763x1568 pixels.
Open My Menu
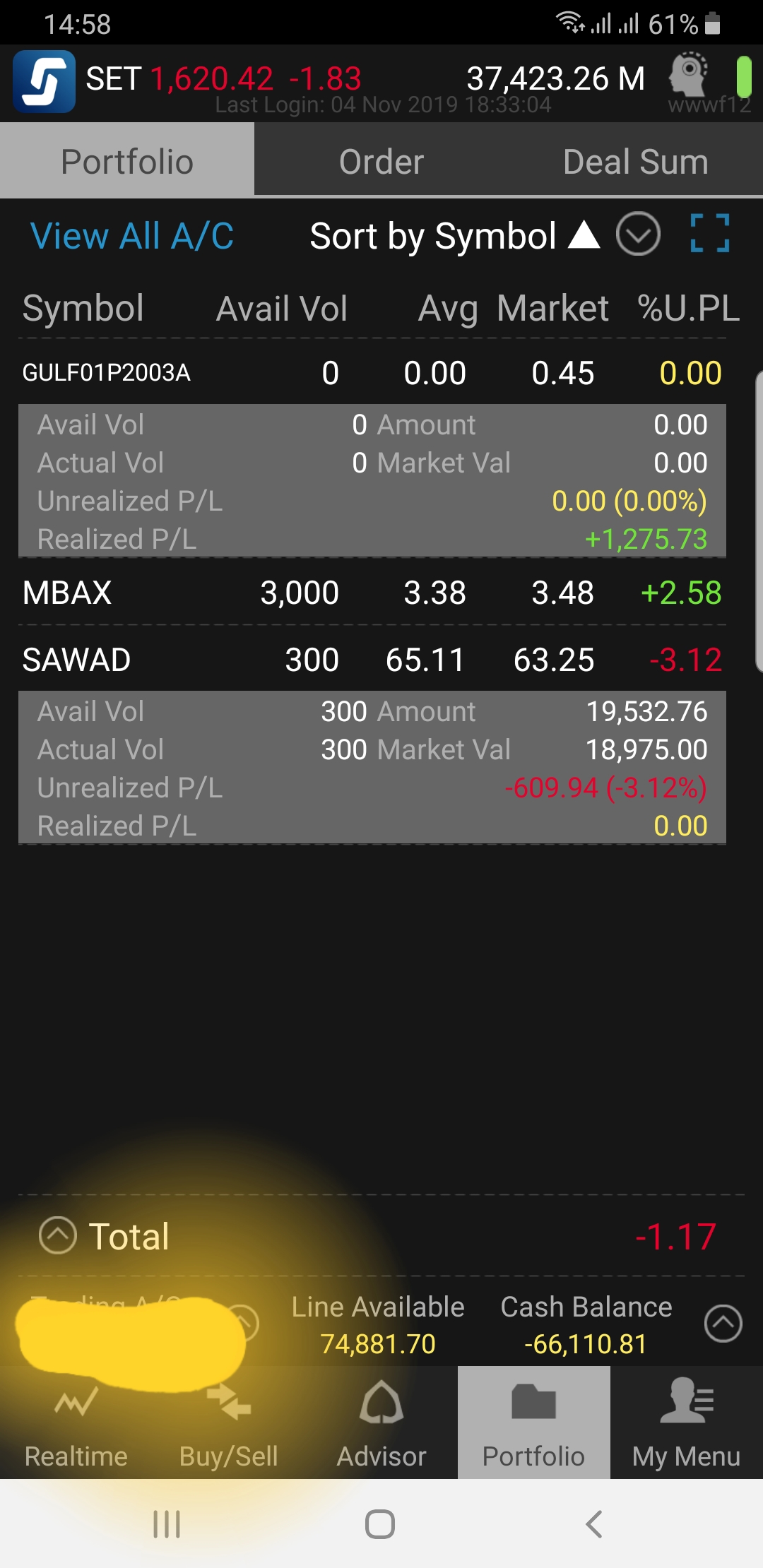(686, 1423)
